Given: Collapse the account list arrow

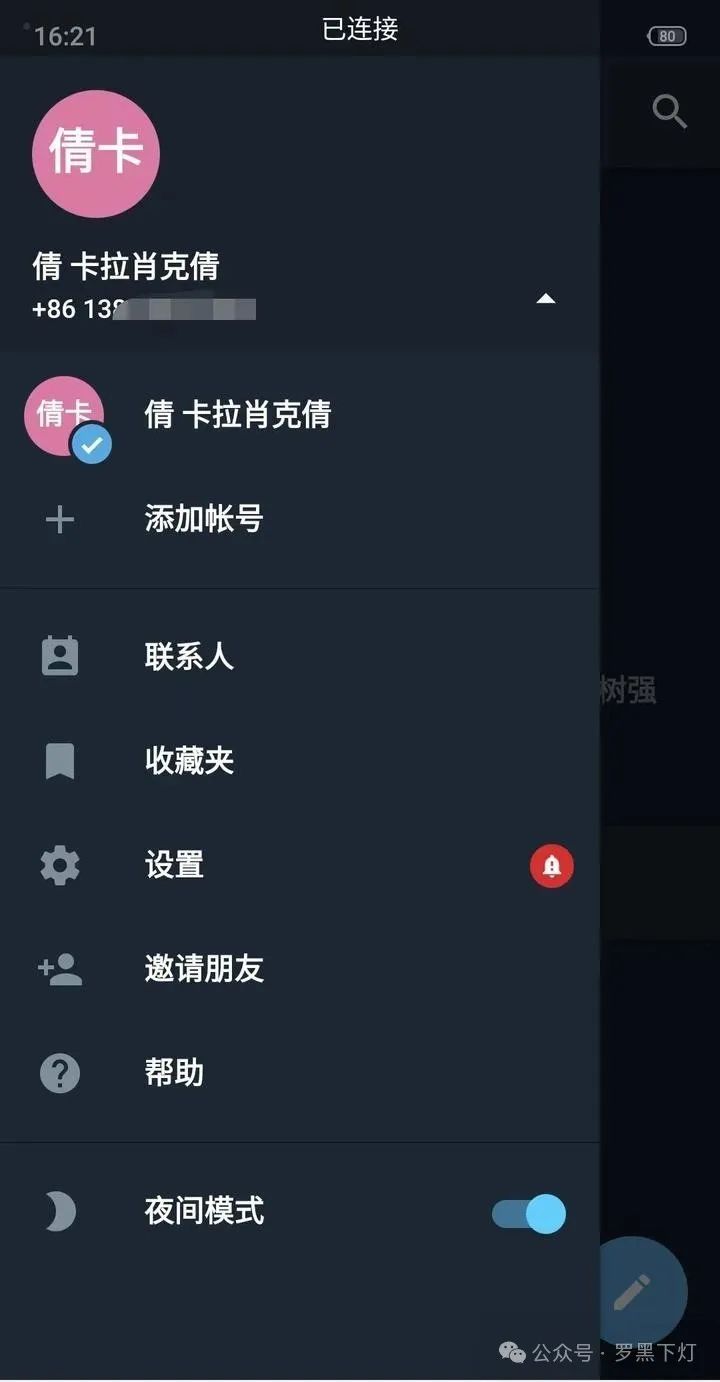Looking at the screenshot, I should [x=545, y=299].
